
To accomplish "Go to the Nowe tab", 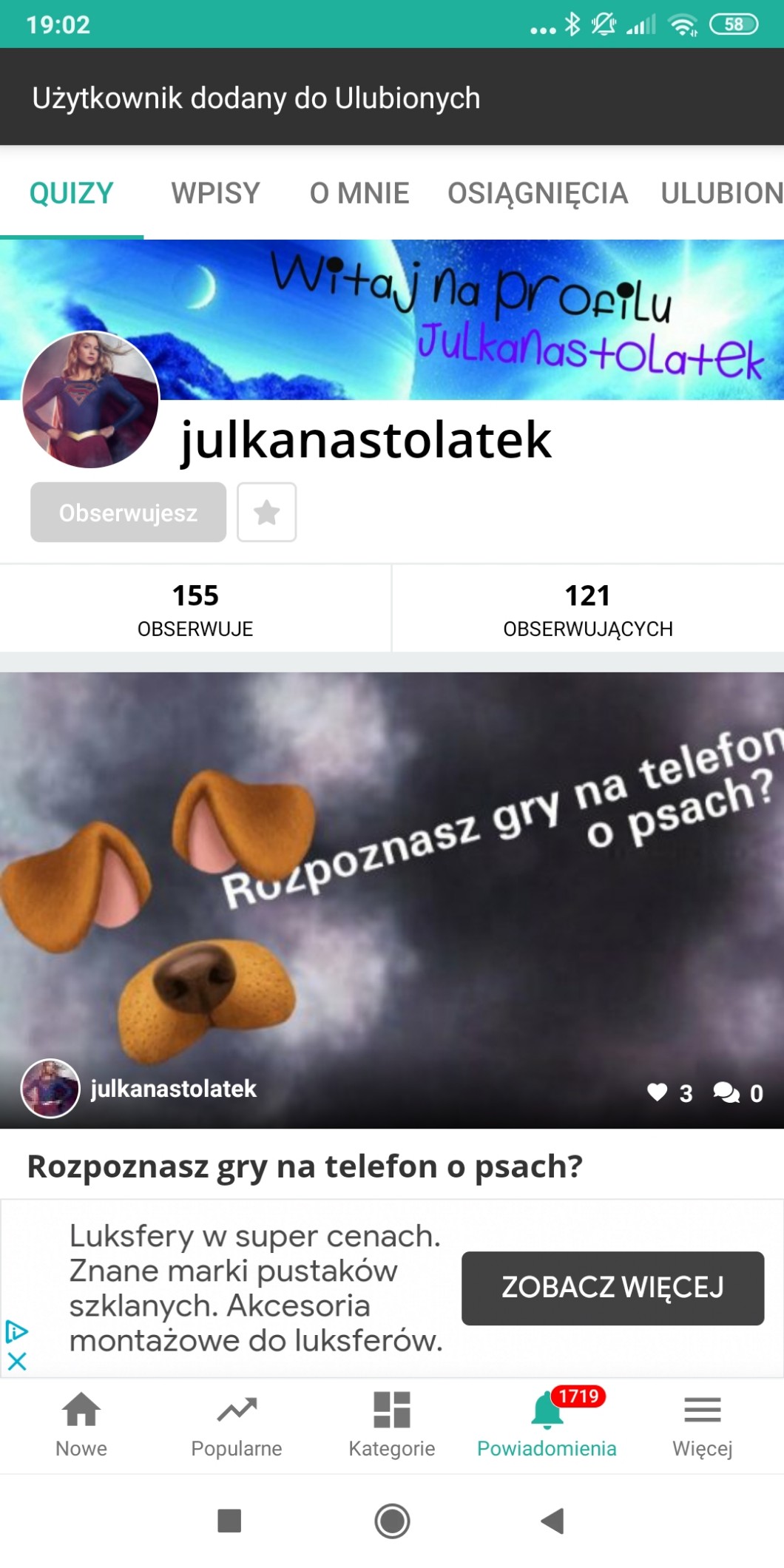I will pos(81,1425).
